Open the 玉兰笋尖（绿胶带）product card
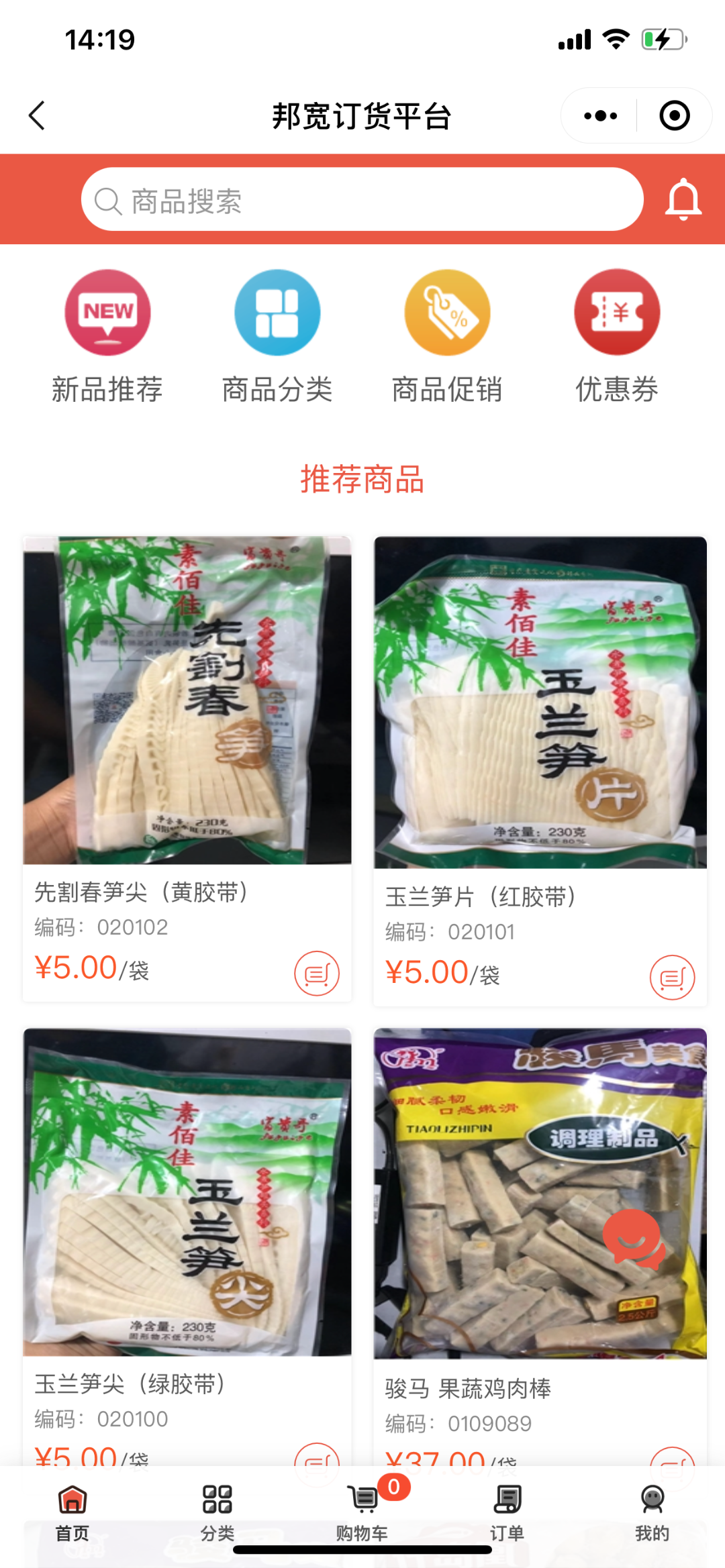 (187, 1193)
